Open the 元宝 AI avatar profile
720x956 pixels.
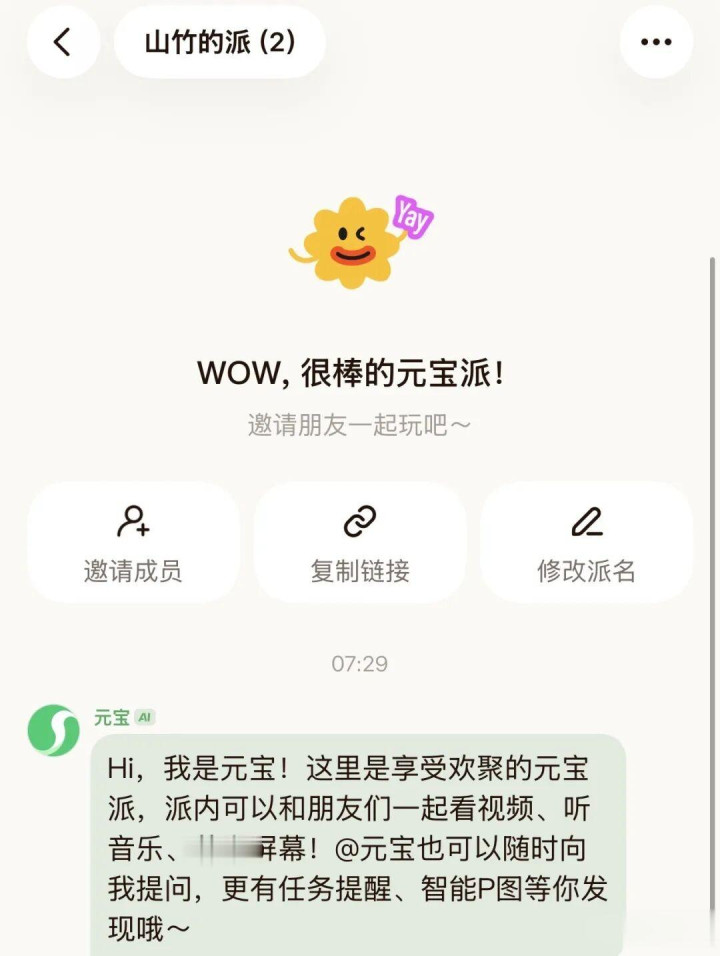[53, 730]
